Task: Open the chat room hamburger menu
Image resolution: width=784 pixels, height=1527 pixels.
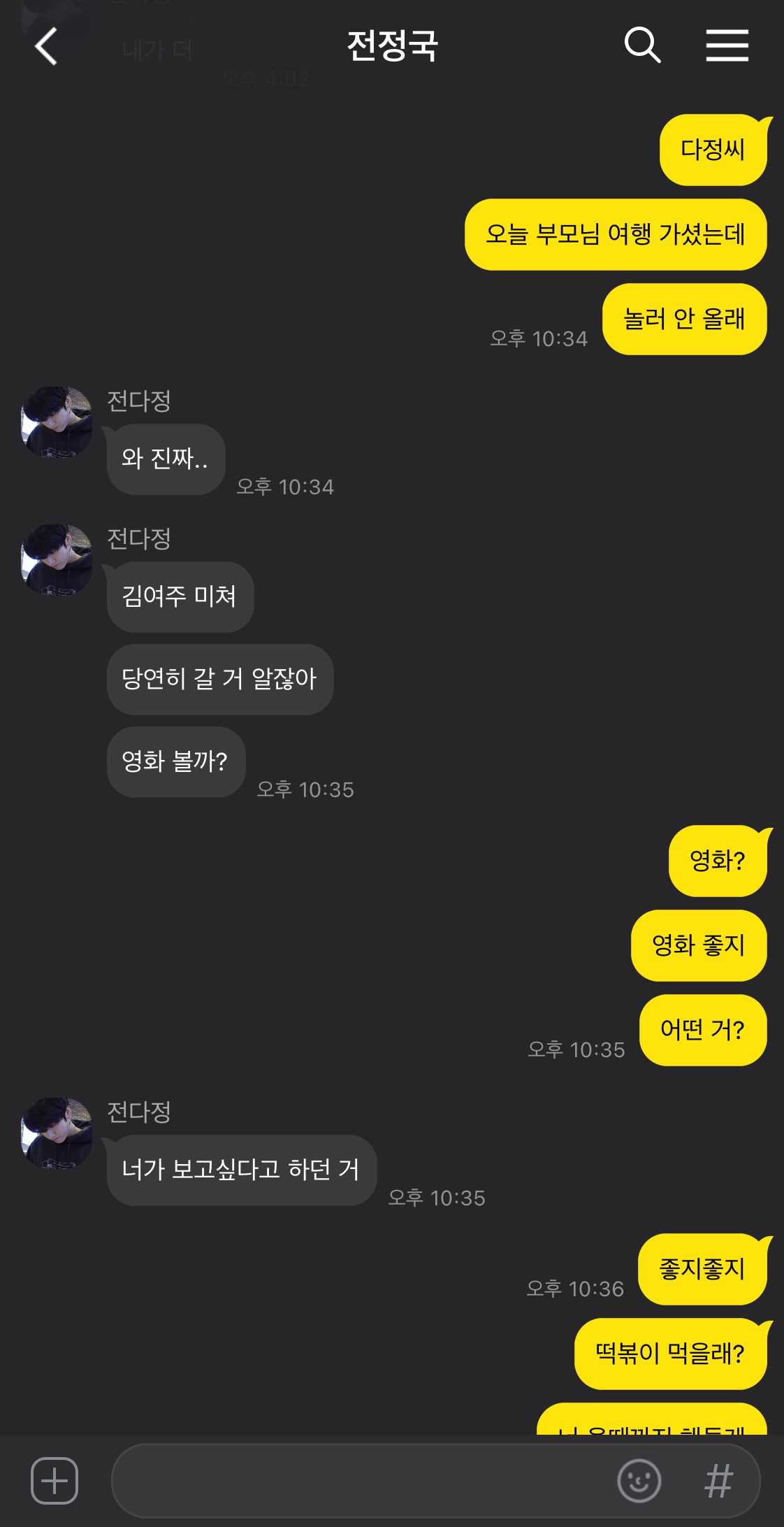Action: coord(727,46)
